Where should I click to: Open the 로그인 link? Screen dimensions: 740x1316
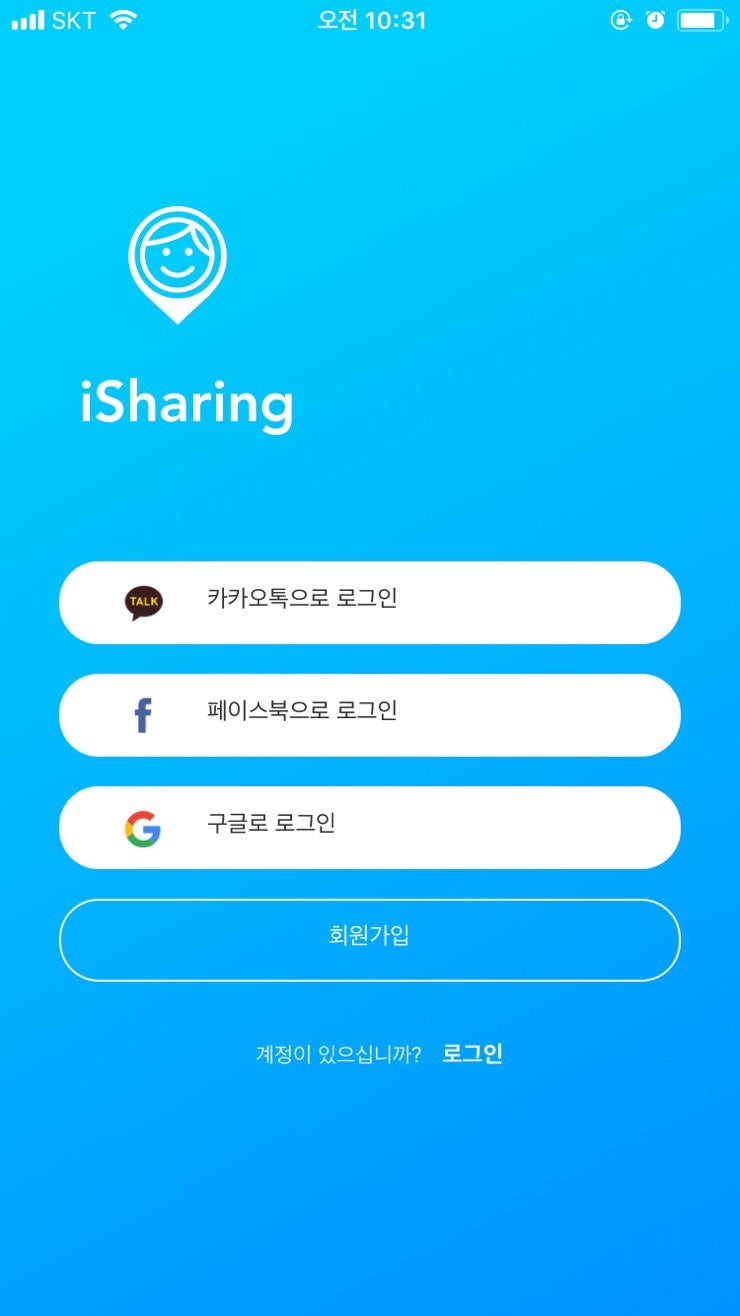click(472, 1054)
